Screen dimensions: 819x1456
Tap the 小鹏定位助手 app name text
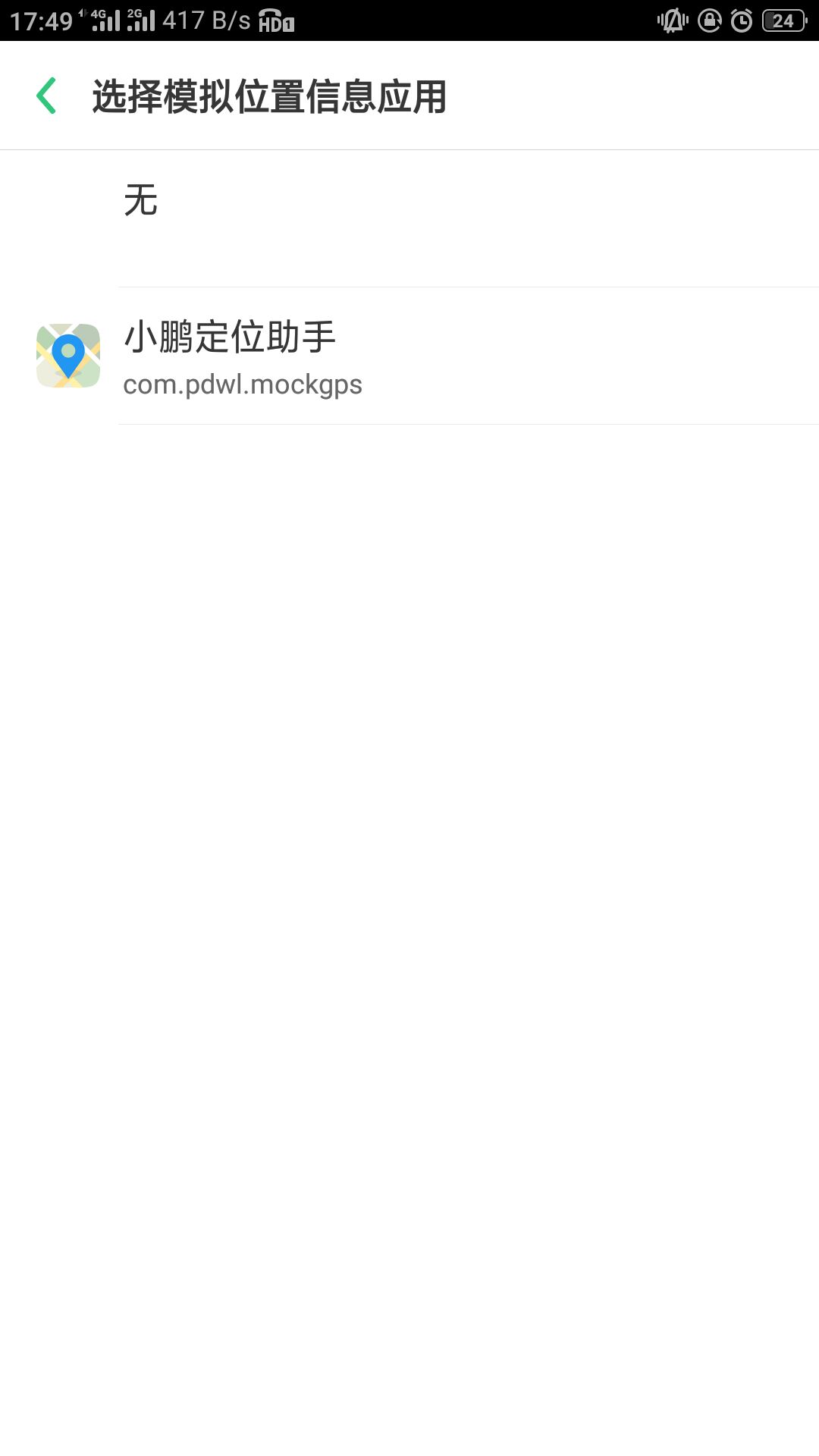click(x=231, y=337)
